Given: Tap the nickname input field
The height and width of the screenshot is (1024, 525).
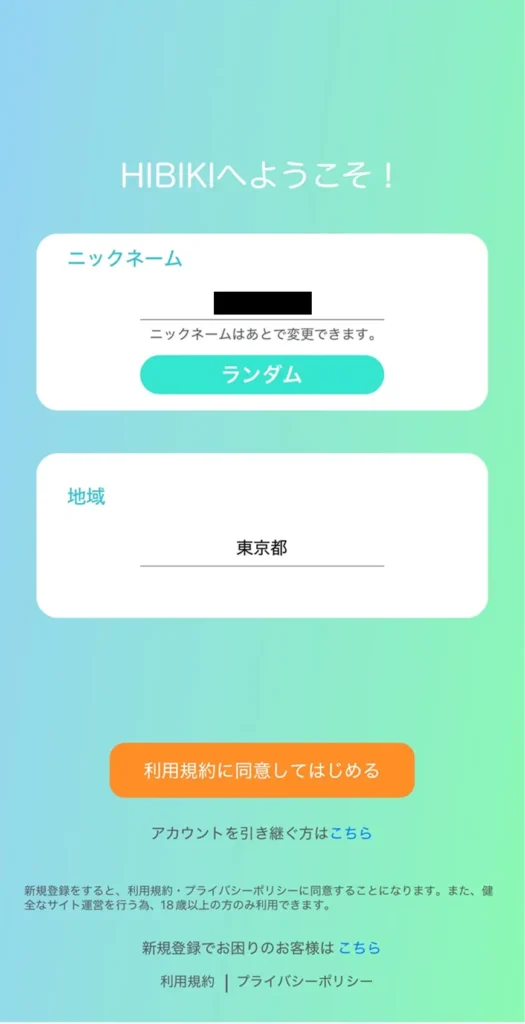Looking at the screenshot, I should pyautogui.click(x=262, y=304).
